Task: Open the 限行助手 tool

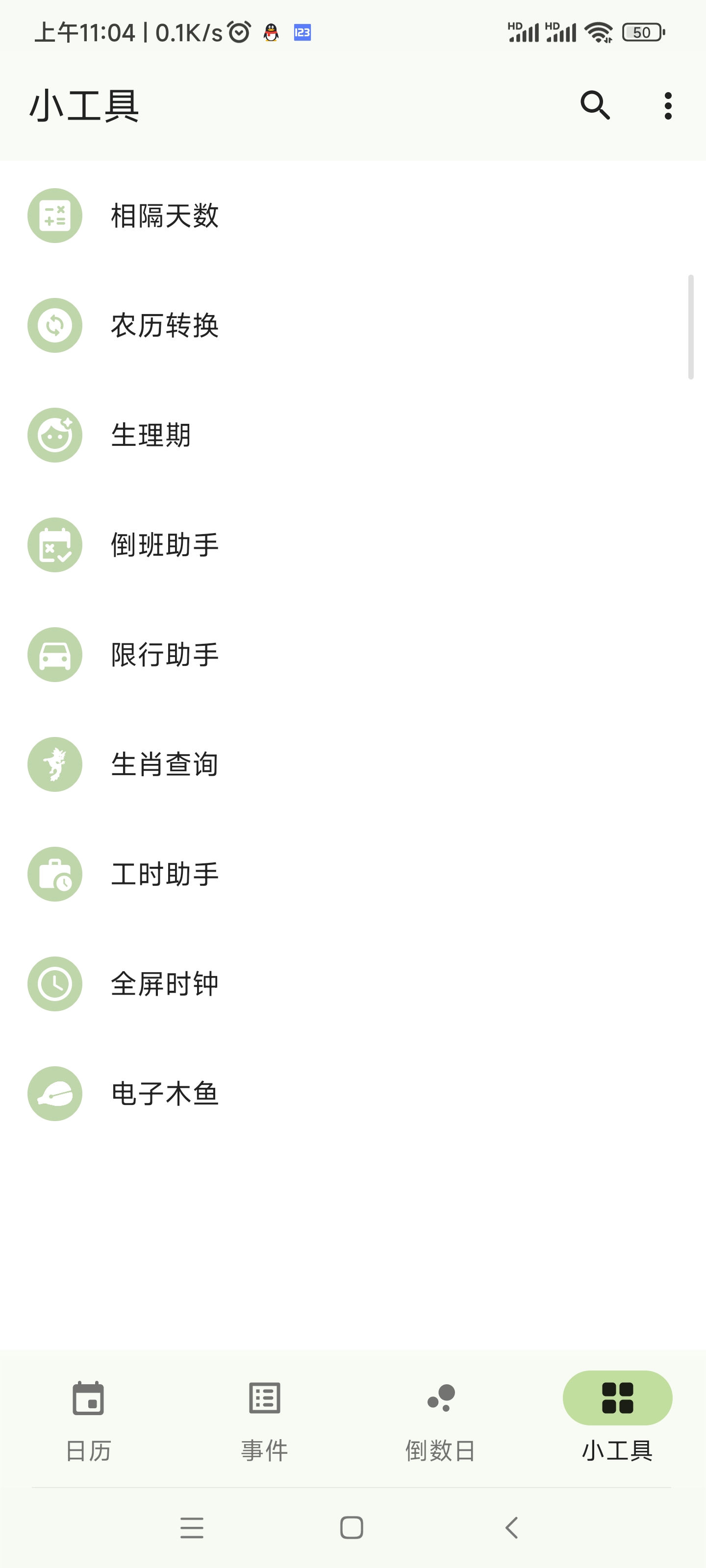Action: [164, 655]
